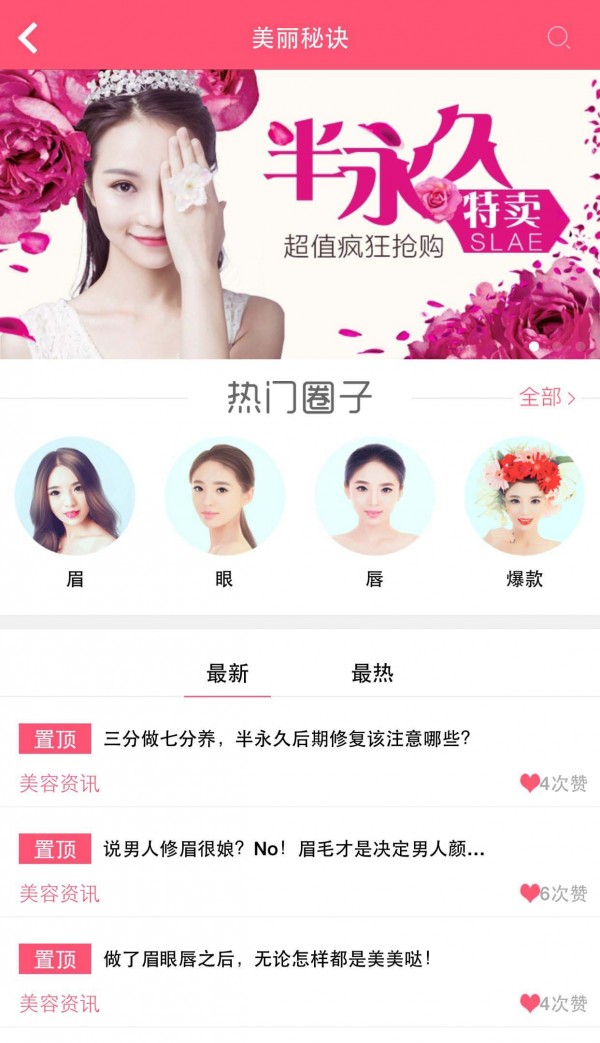
Task: Open the 眉 circle
Action: tap(75, 496)
